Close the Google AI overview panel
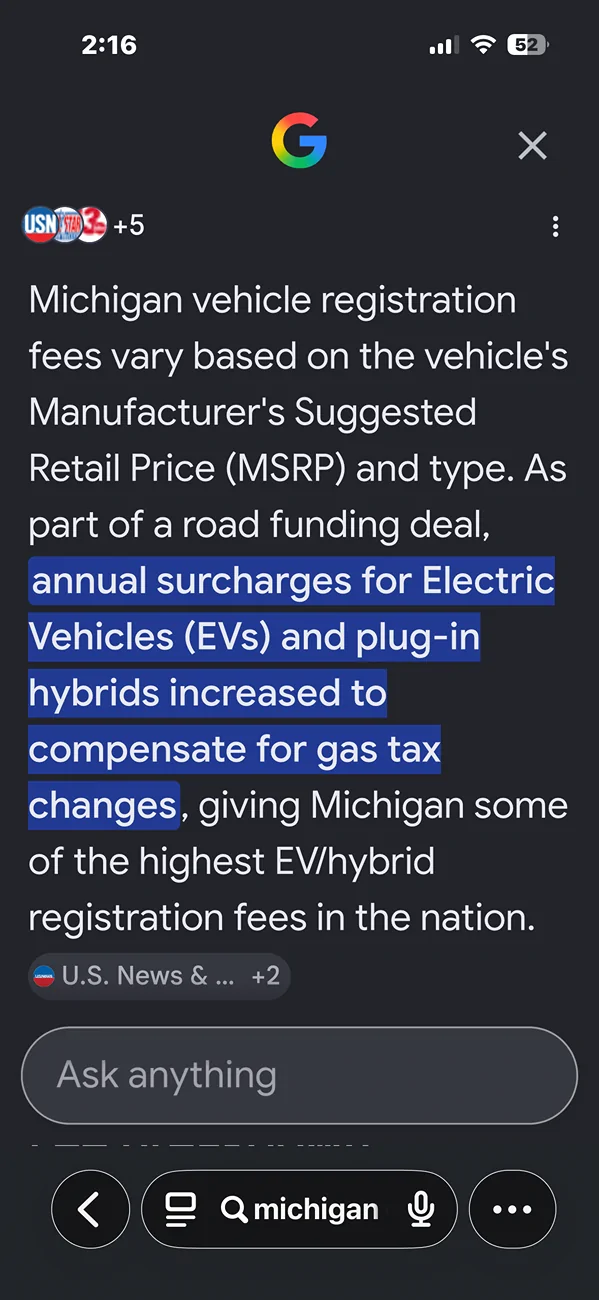This screenshot has height=1300, width=599. (532, 146)
